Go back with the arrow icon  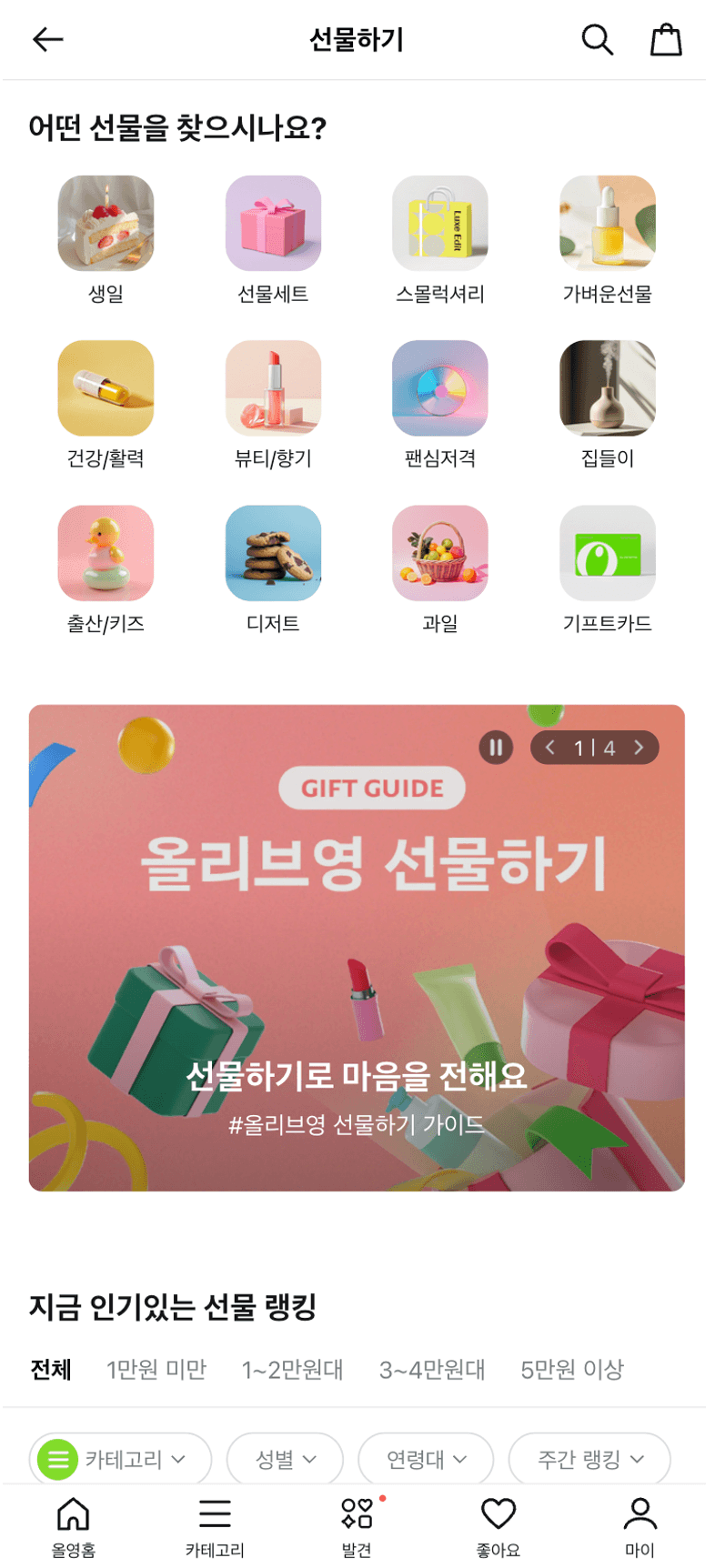[47, 39]
